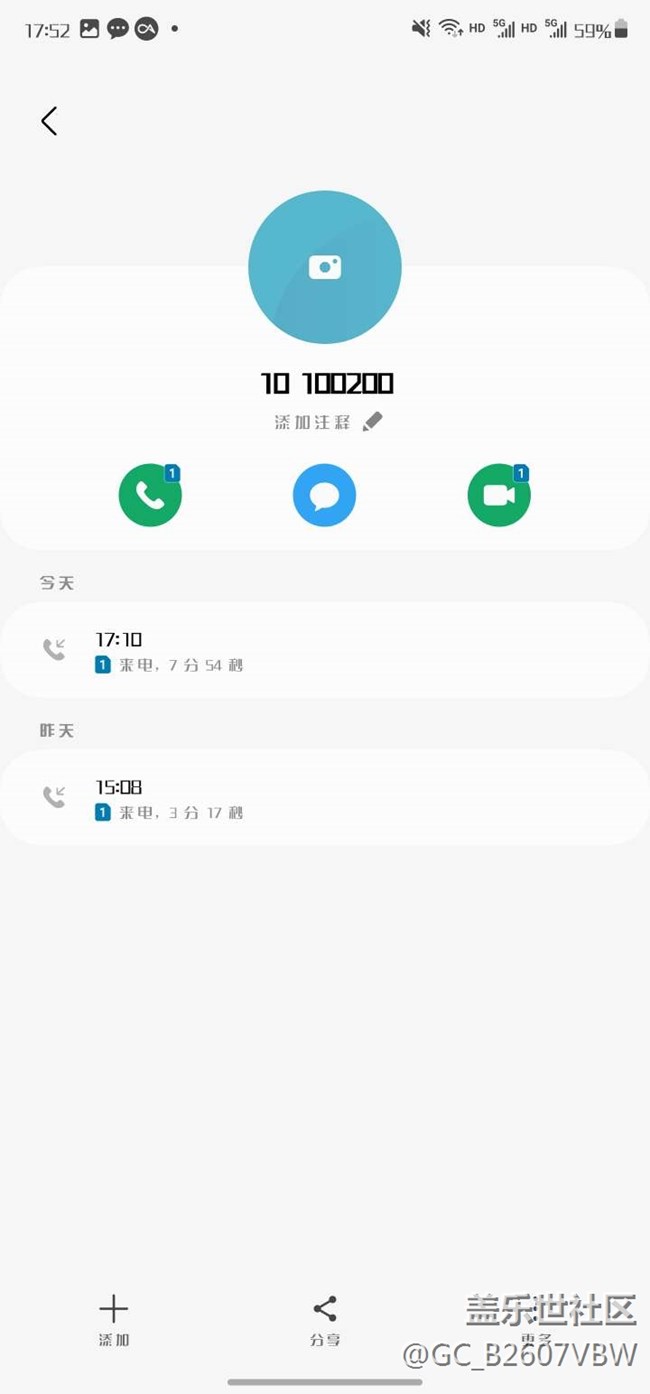Edit the note with the pencil icon

(372, 422)
